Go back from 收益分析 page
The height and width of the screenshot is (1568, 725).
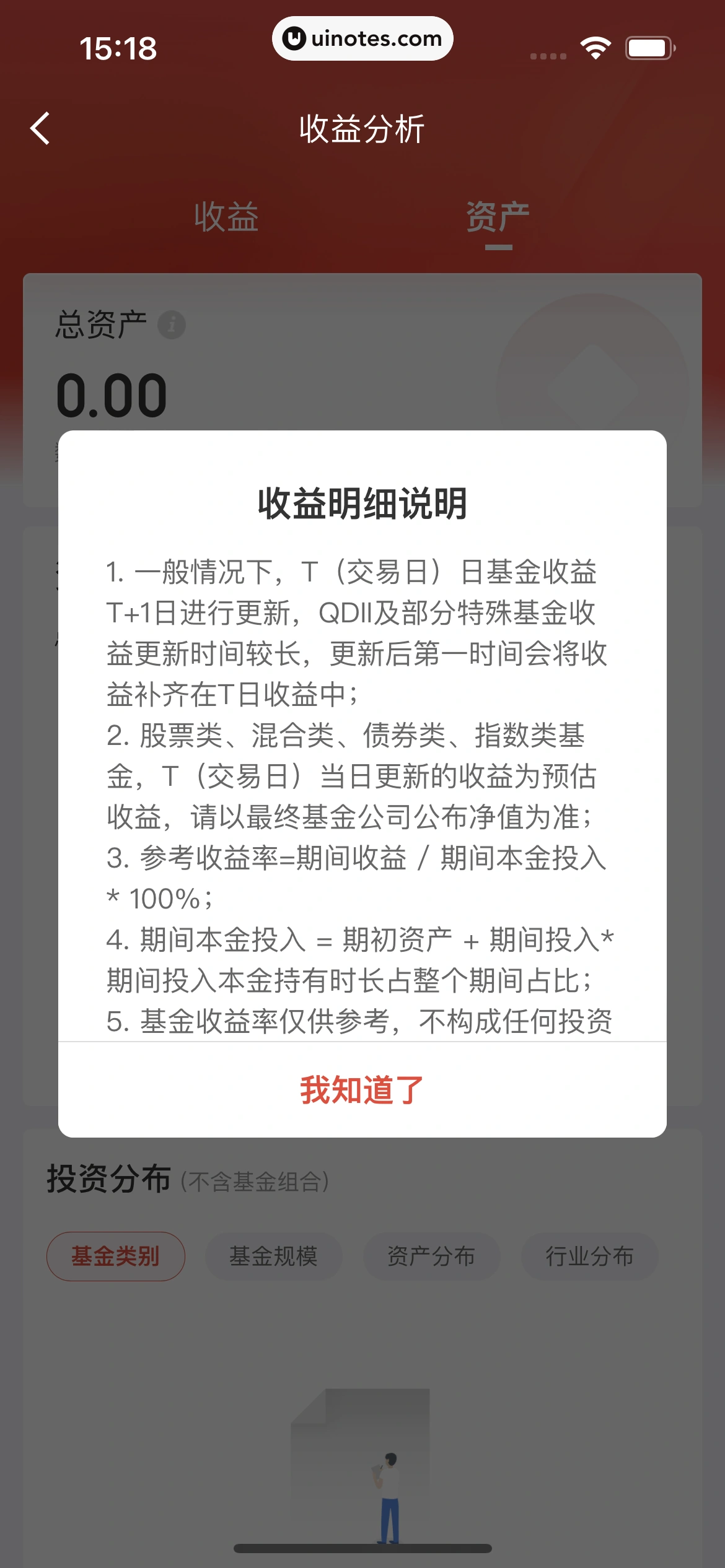pyautogui.click(x=41, y=129)
